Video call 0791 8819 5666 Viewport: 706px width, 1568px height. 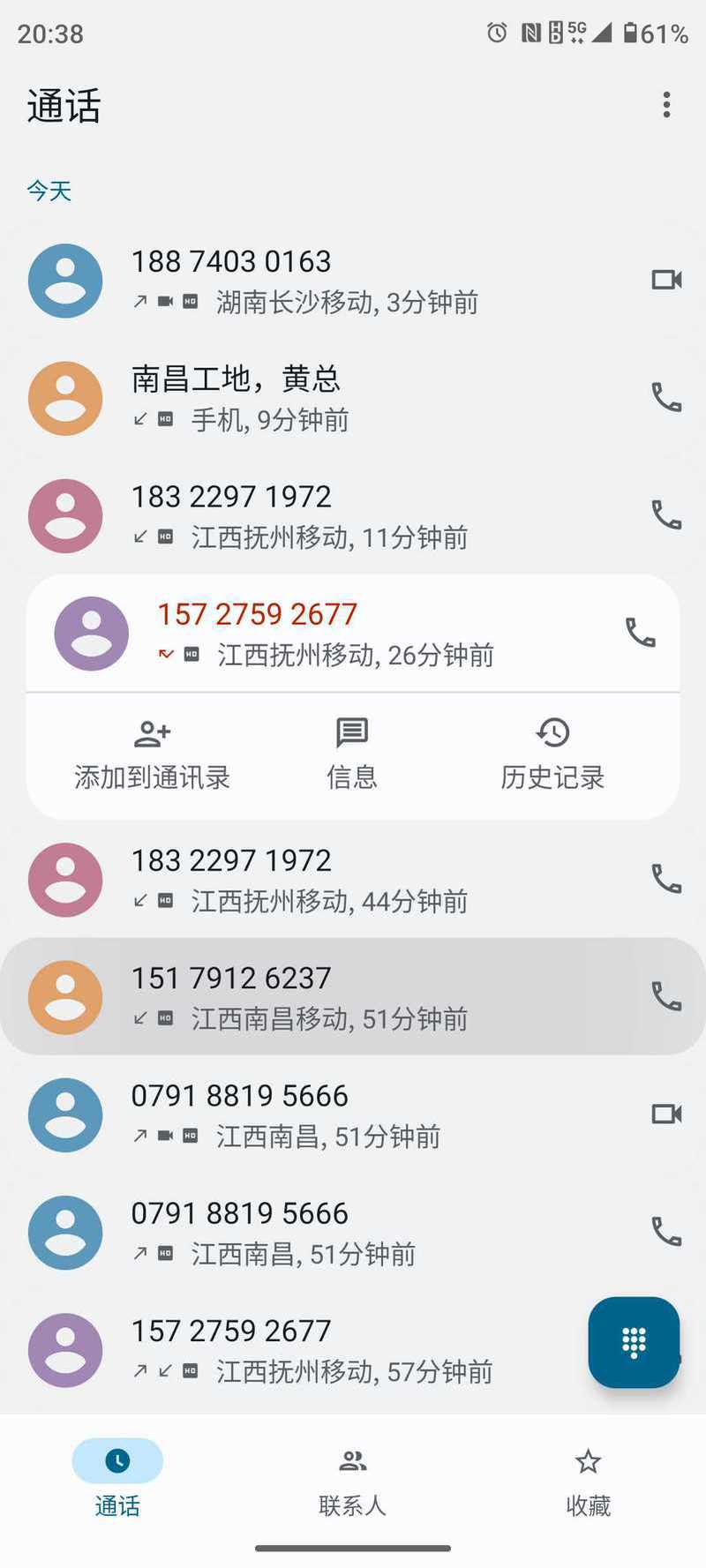point(666,1114)
